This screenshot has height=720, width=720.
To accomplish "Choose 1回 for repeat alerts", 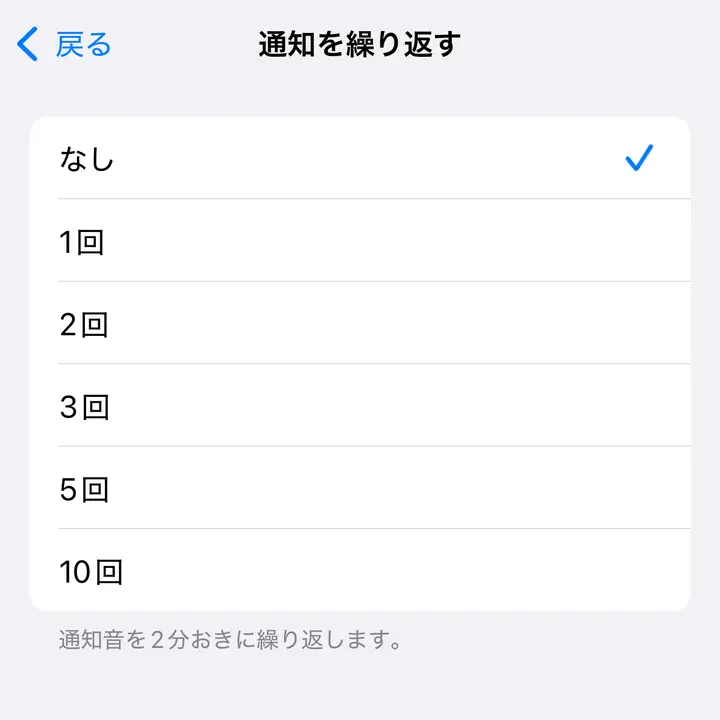I will point(360,241).
